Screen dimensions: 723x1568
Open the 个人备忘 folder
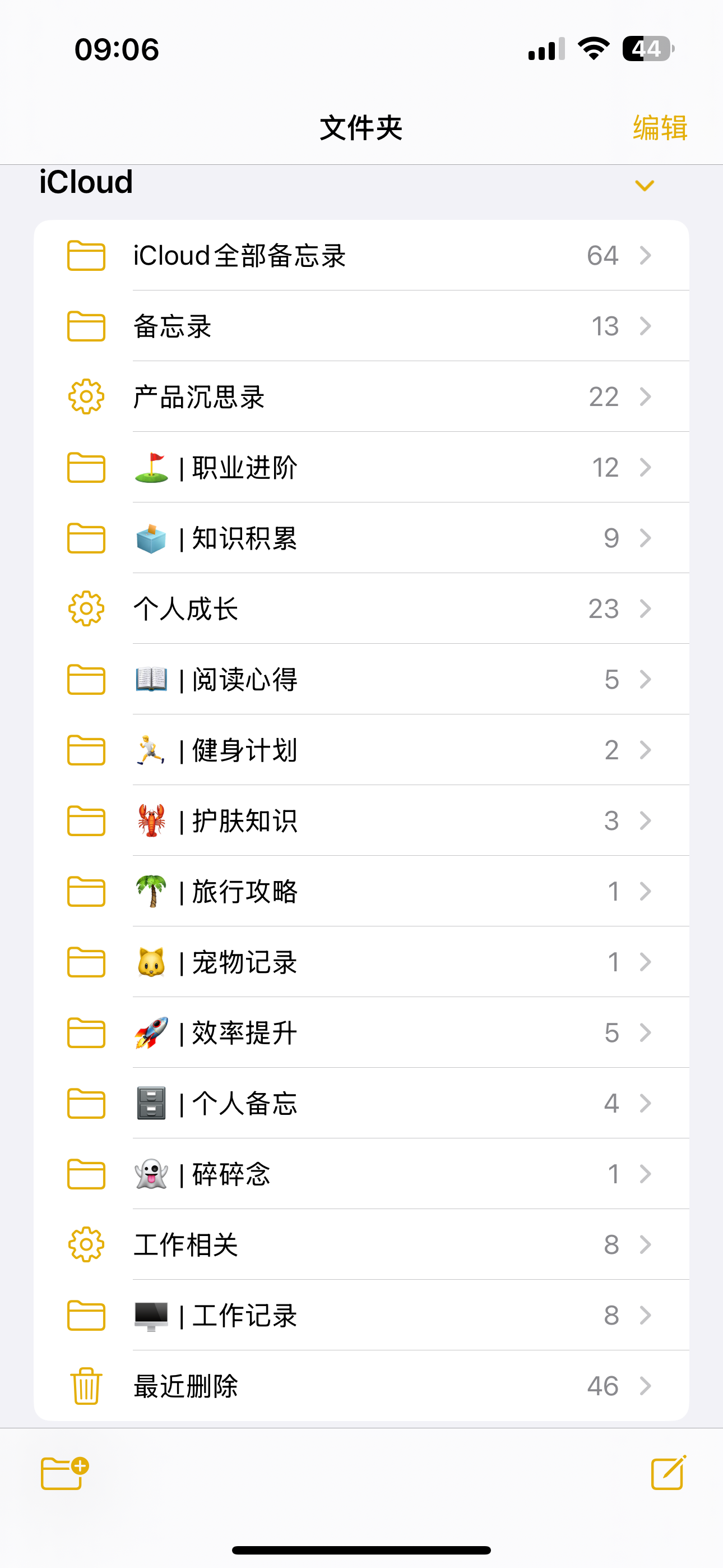pyautogui.click(x=361, y=1103)
